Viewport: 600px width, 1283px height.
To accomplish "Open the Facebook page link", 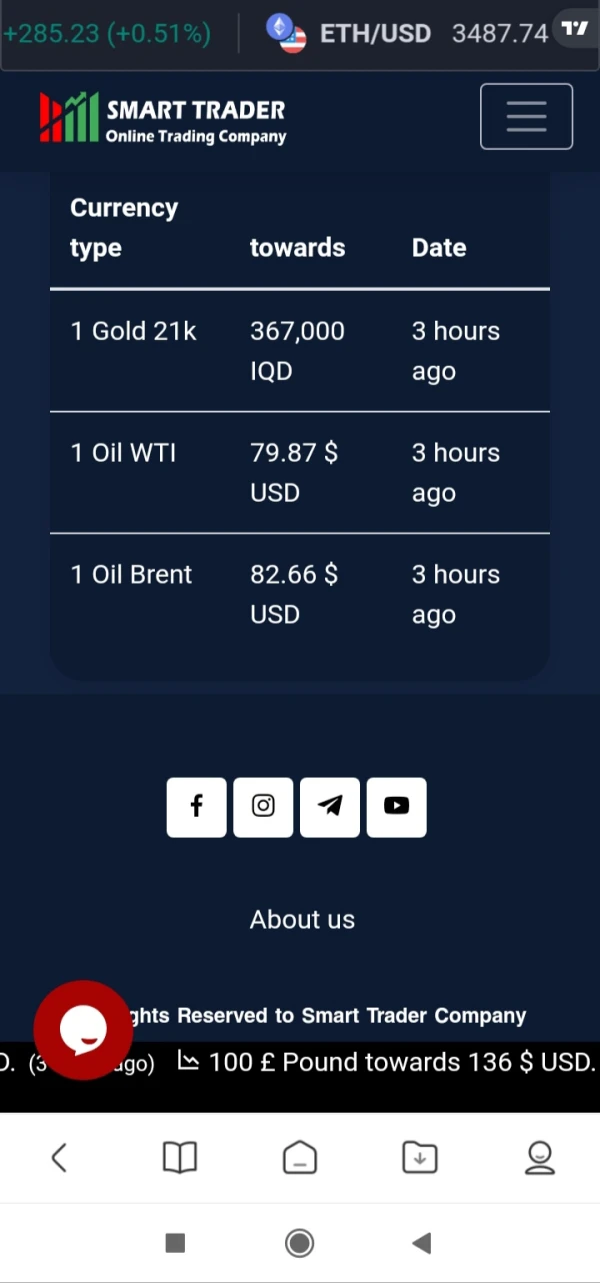I will [196, 806].
